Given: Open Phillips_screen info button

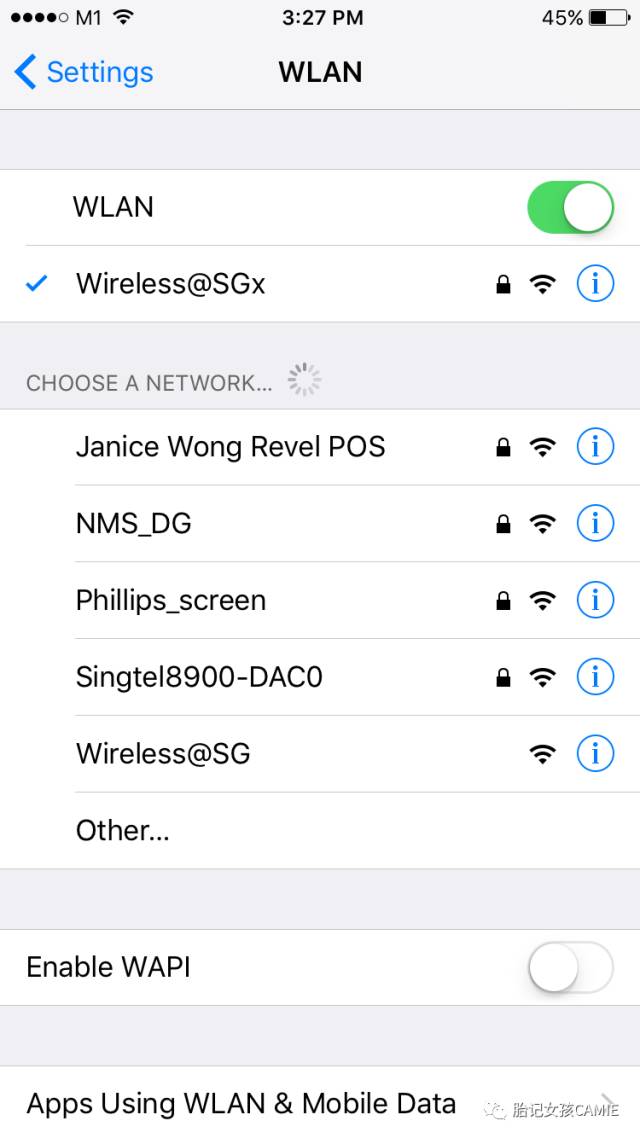Looking at the screenshot, I should coord(595,601).
